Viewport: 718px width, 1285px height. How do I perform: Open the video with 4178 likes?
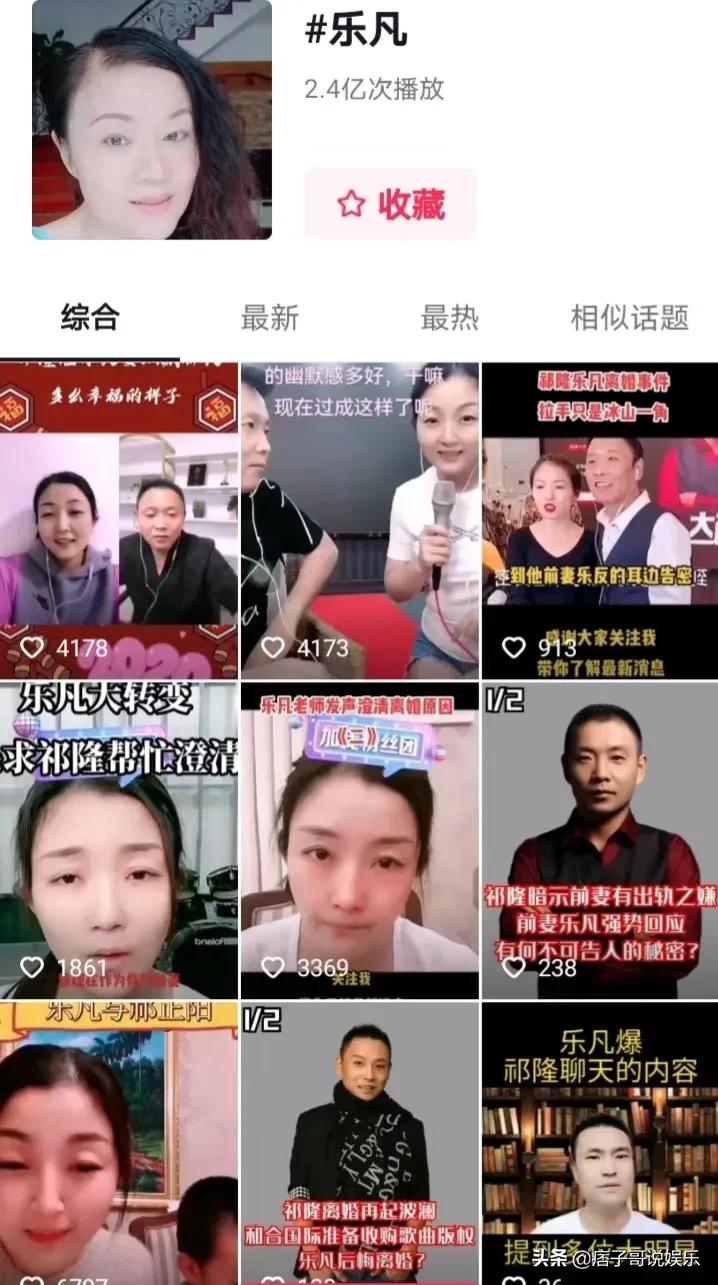pyautogui.click(x=119, y=521)
